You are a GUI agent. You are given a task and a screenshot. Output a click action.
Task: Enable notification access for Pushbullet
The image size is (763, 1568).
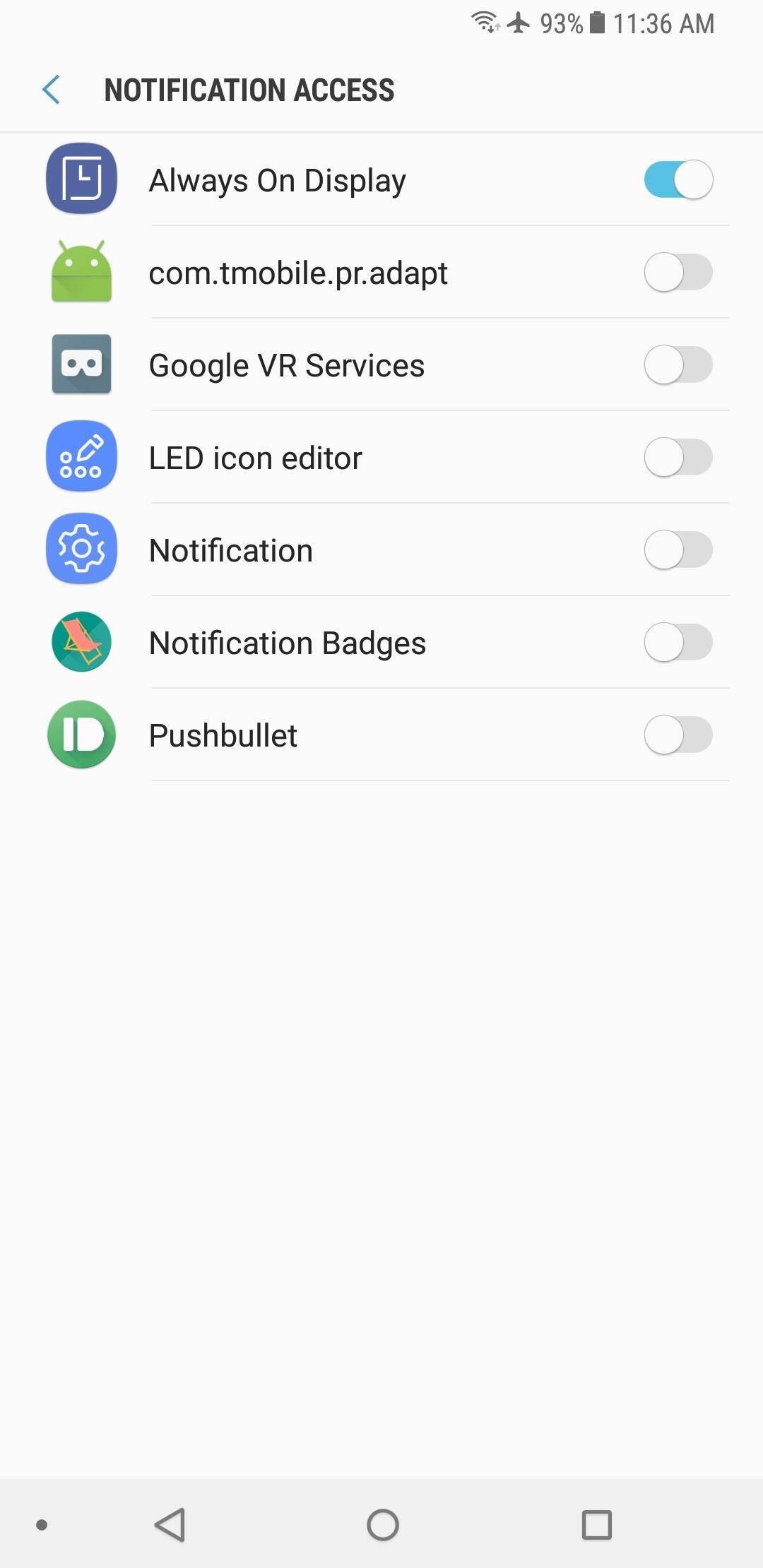pyautogui.click(x=678, y=735)
